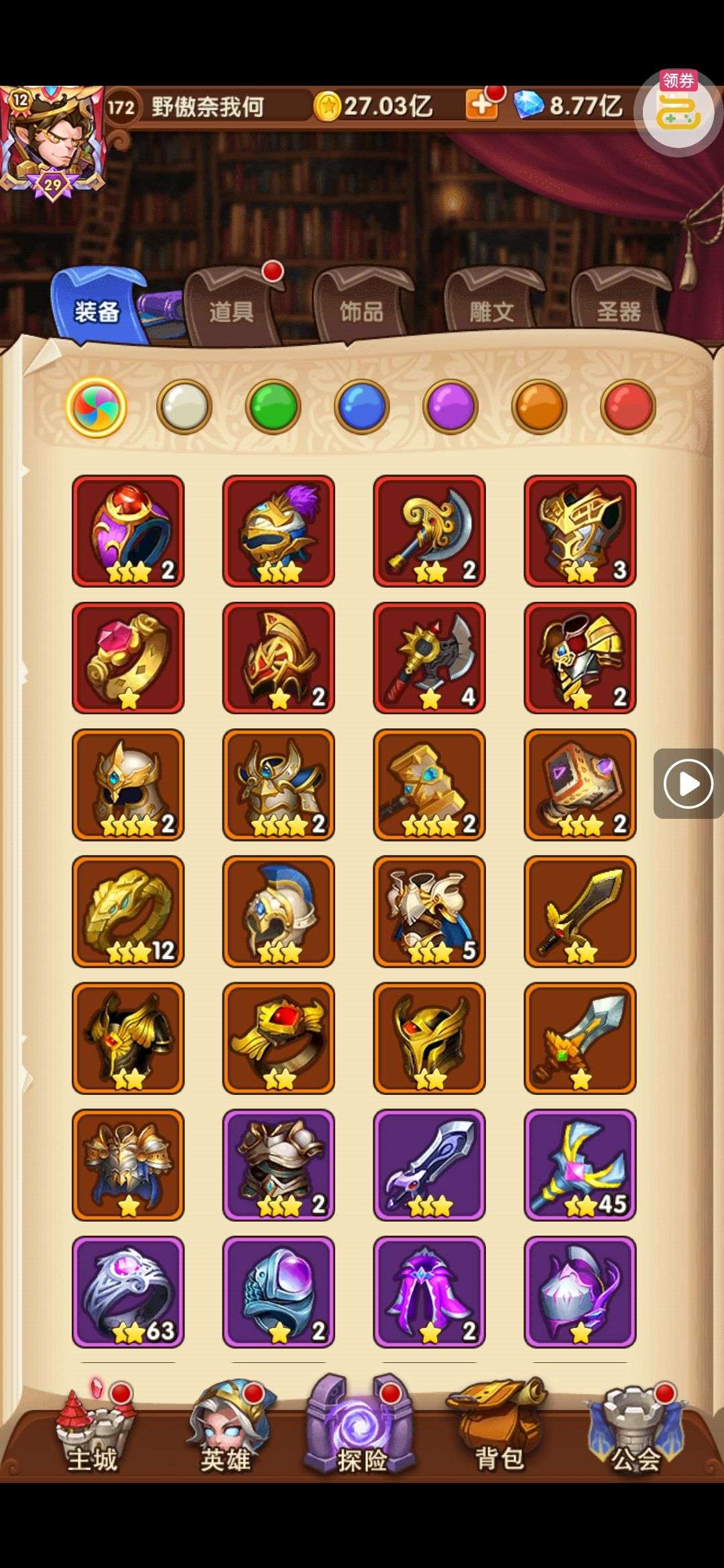Select the orange quality filter
Image resolution: width=724 pixels, height=1568 pixels.
pos(539,406)
